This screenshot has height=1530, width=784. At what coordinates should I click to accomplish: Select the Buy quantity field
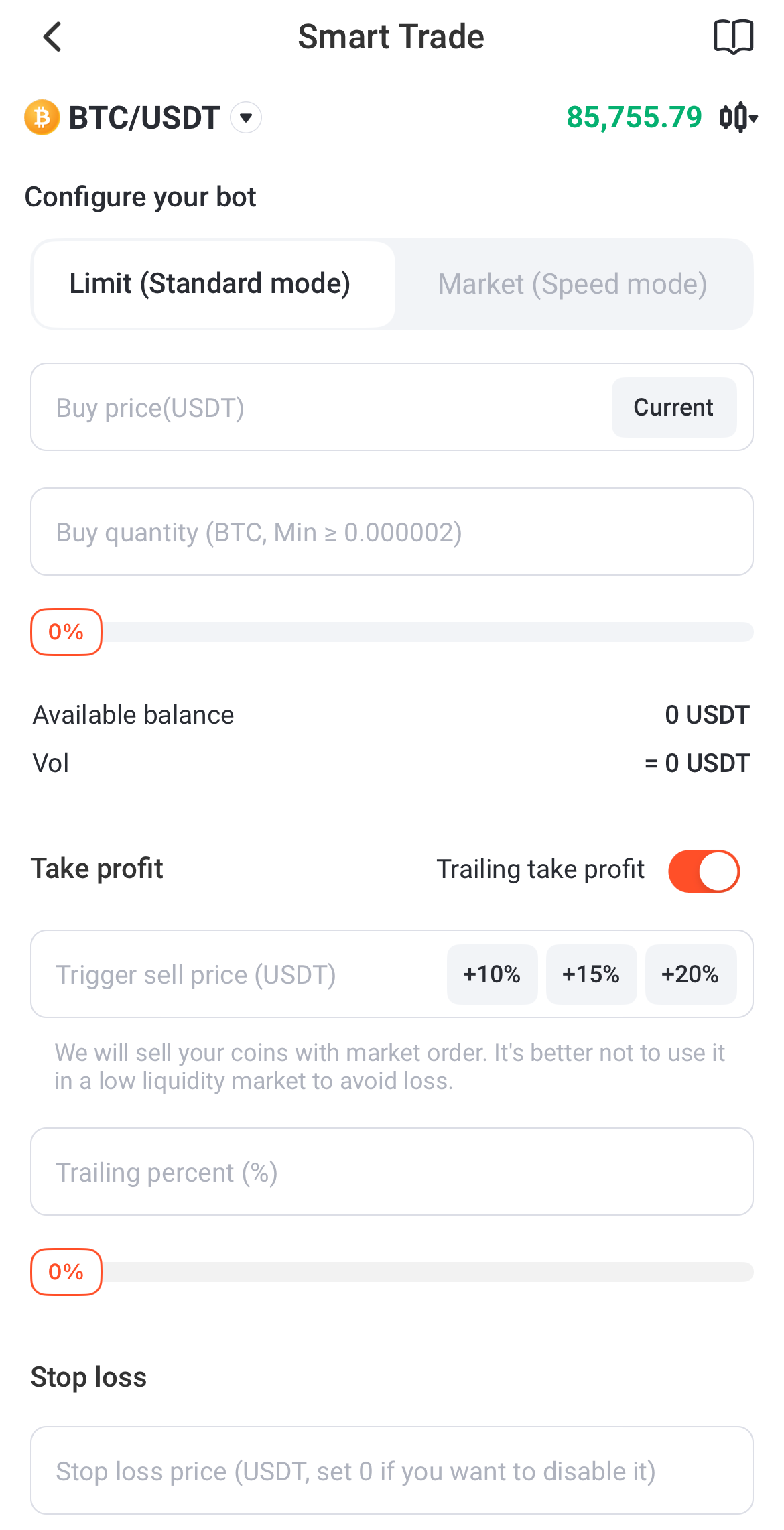(x=391, y=532)
